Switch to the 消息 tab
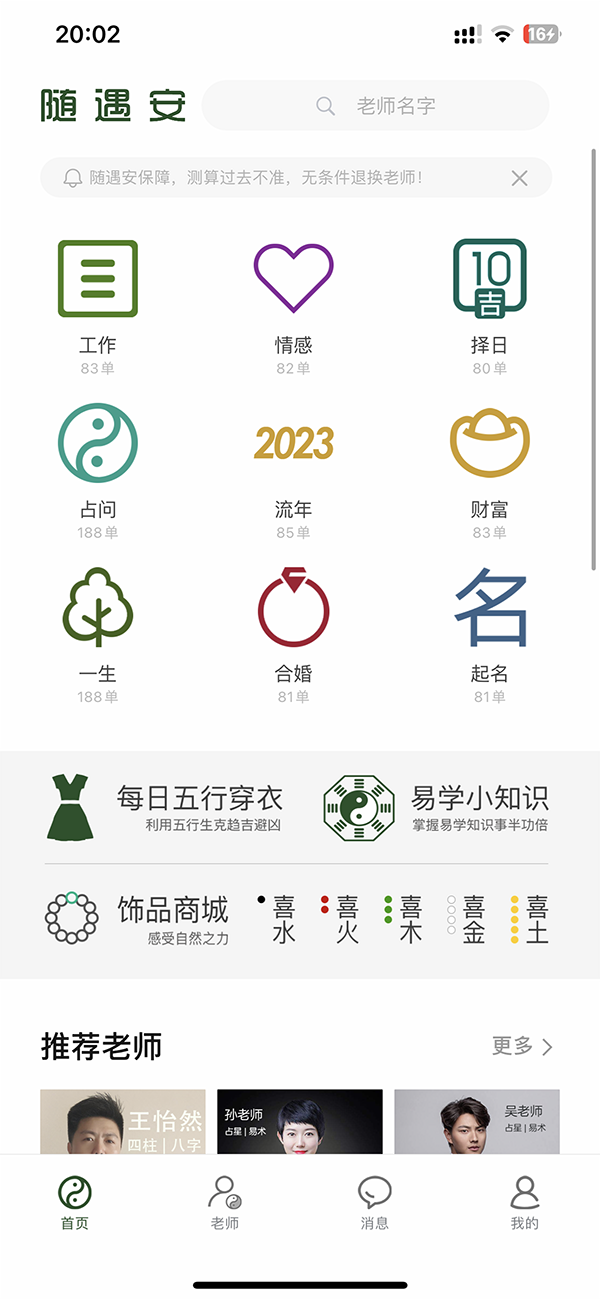This screenshot has height=1300, width=600. (374, 1202)
